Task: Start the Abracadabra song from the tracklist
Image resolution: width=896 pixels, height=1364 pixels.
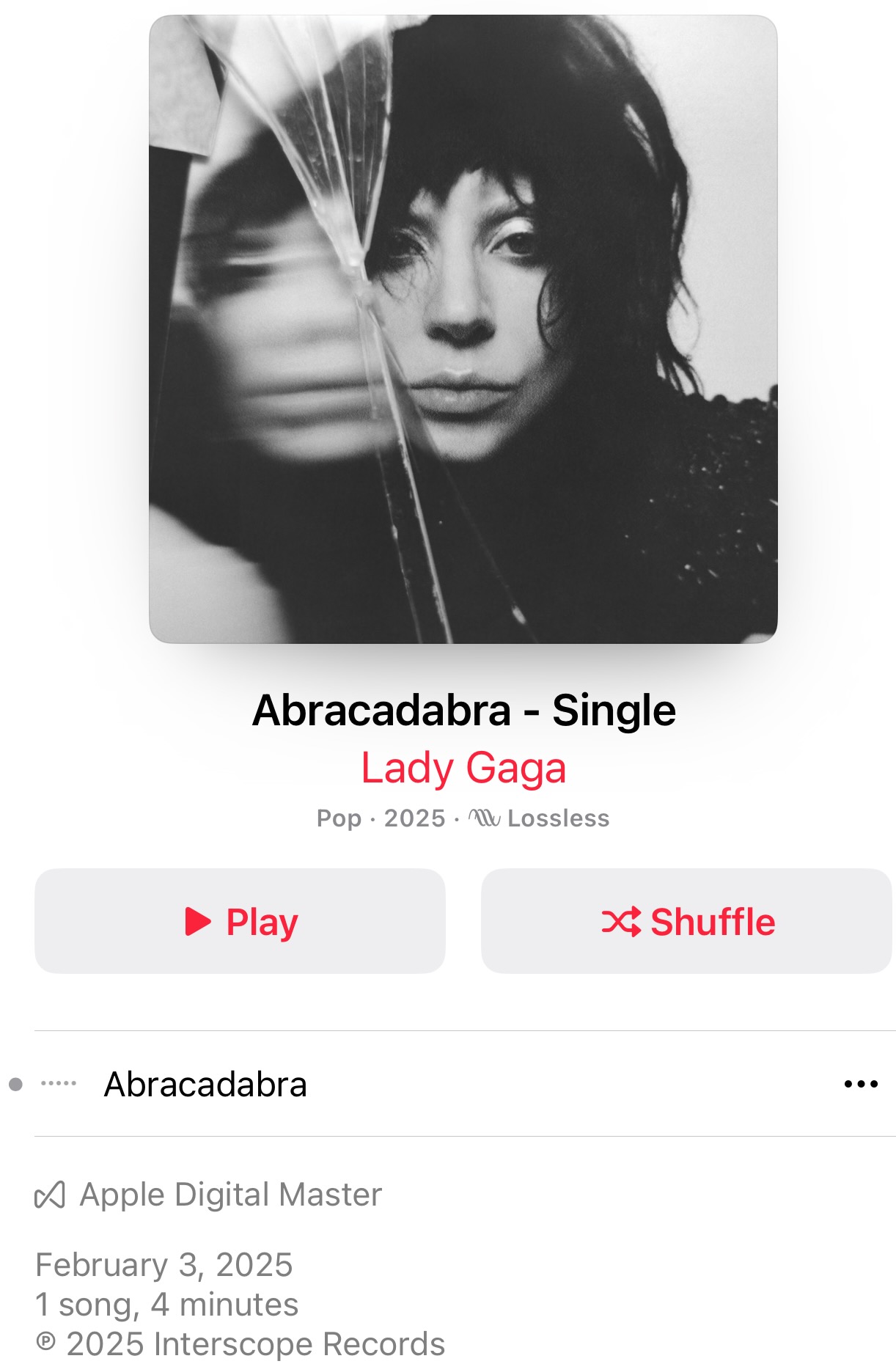Action: [x=205, y=1084]
